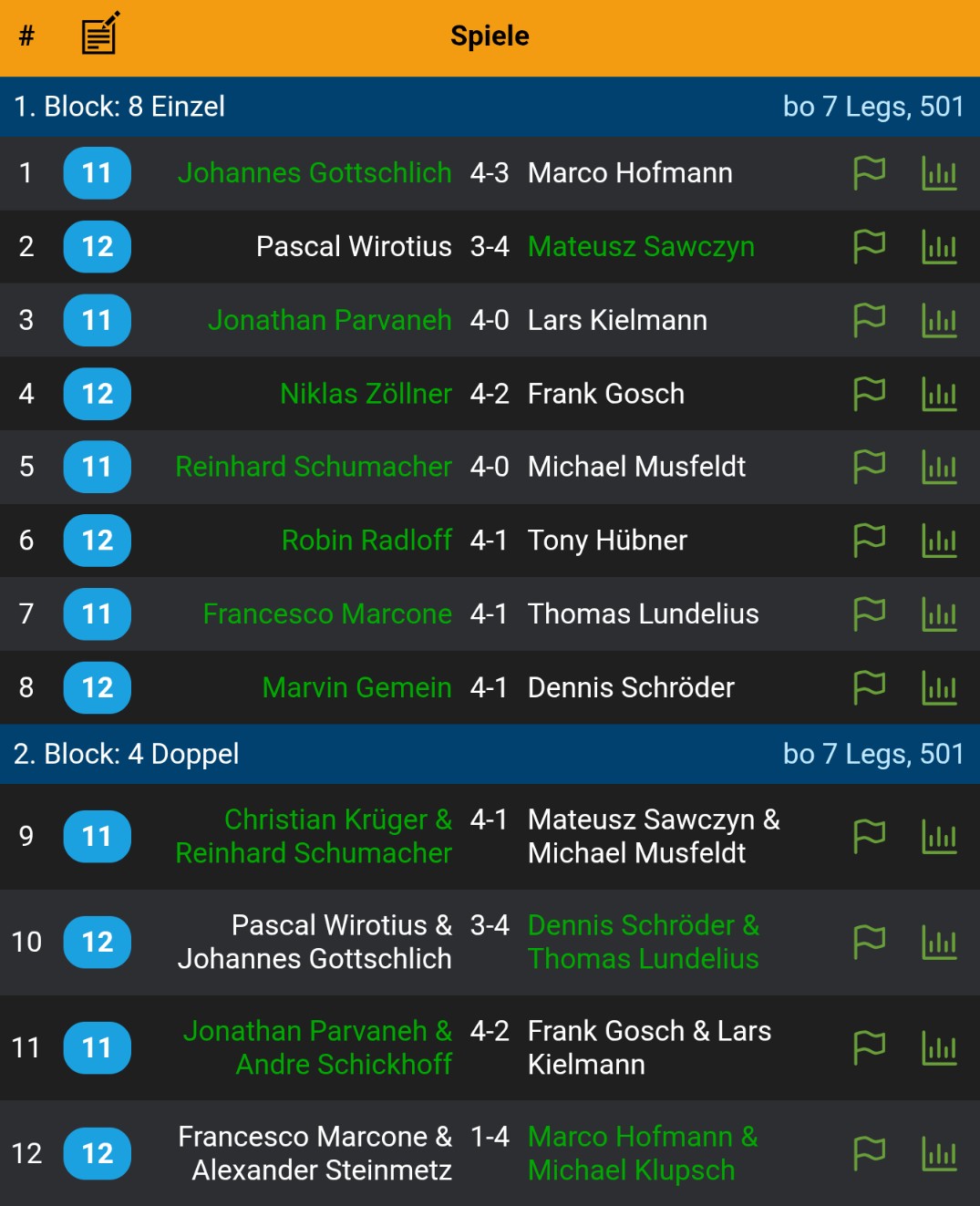View statistics for Gottschlich vs Hofmann

click(x=939, y=173)
